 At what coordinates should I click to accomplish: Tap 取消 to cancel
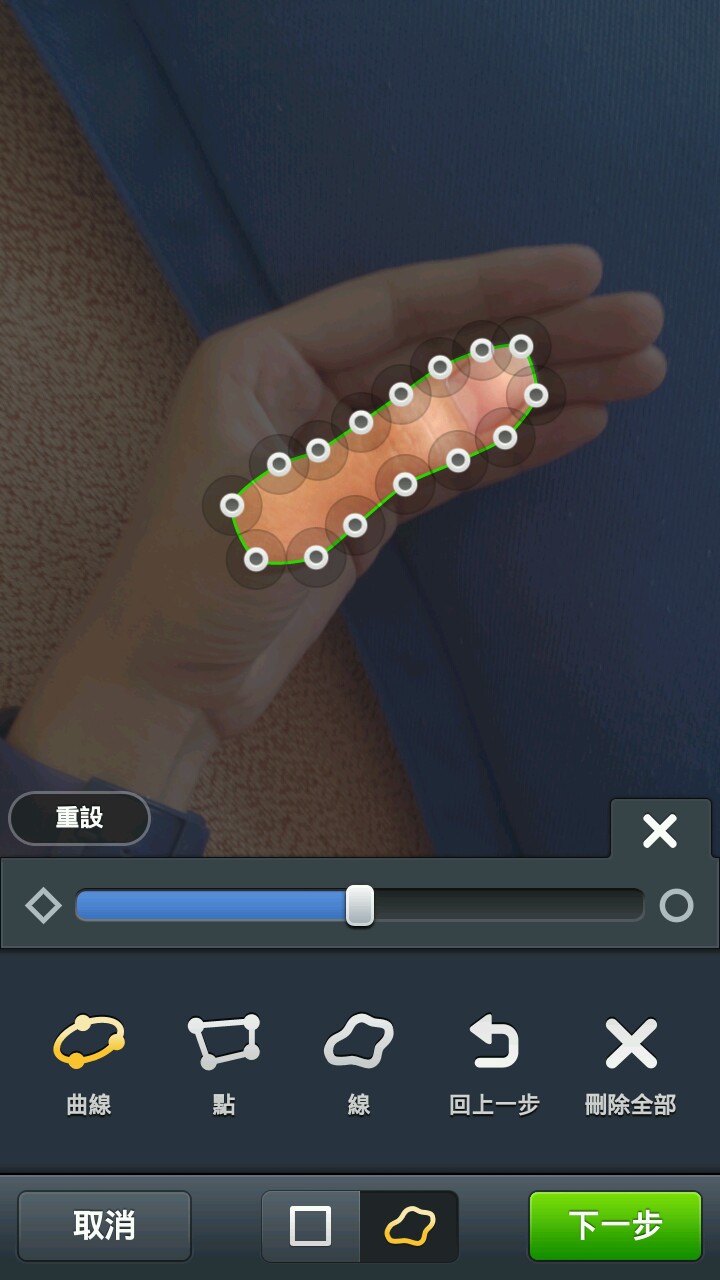(104, 1225)
